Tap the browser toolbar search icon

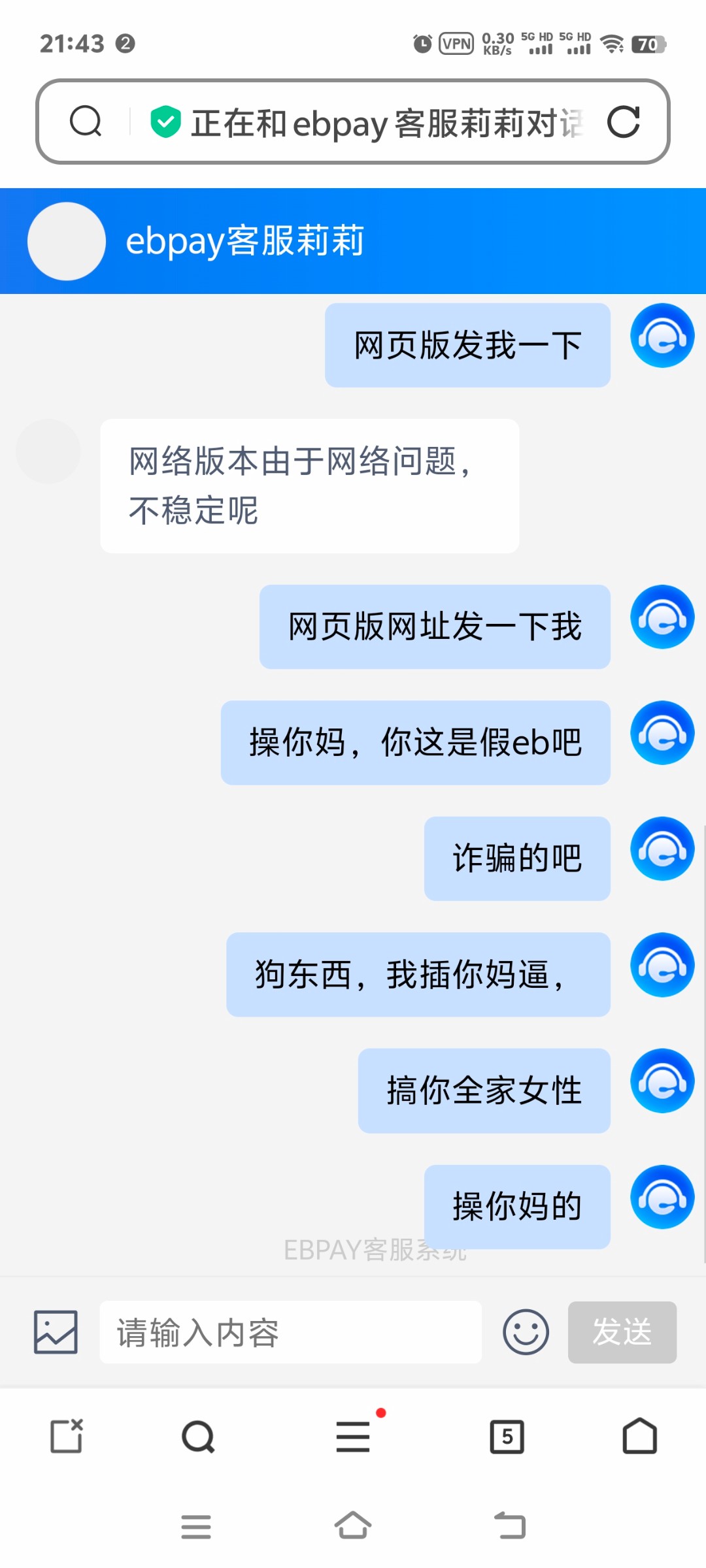click(x=198, y=1436)
